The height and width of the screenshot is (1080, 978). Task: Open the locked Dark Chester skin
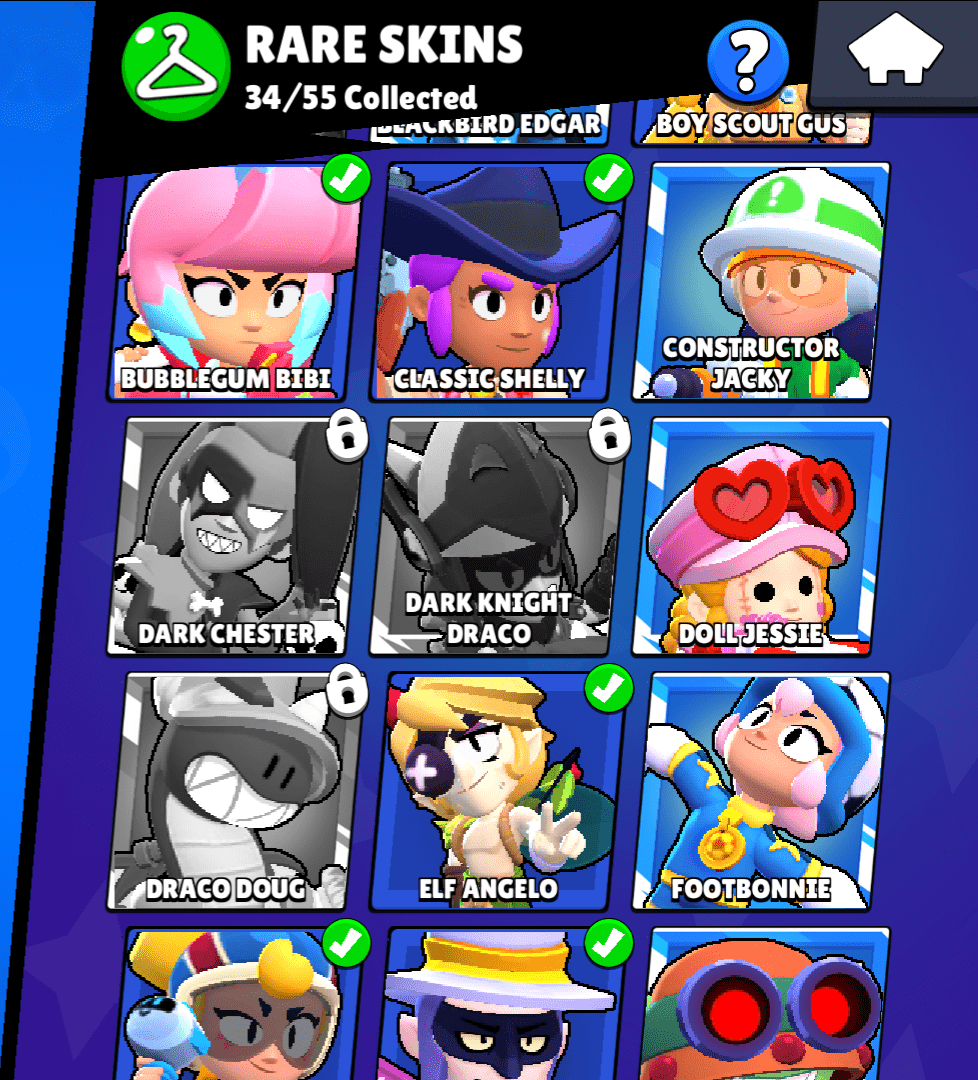coord(237,536)
